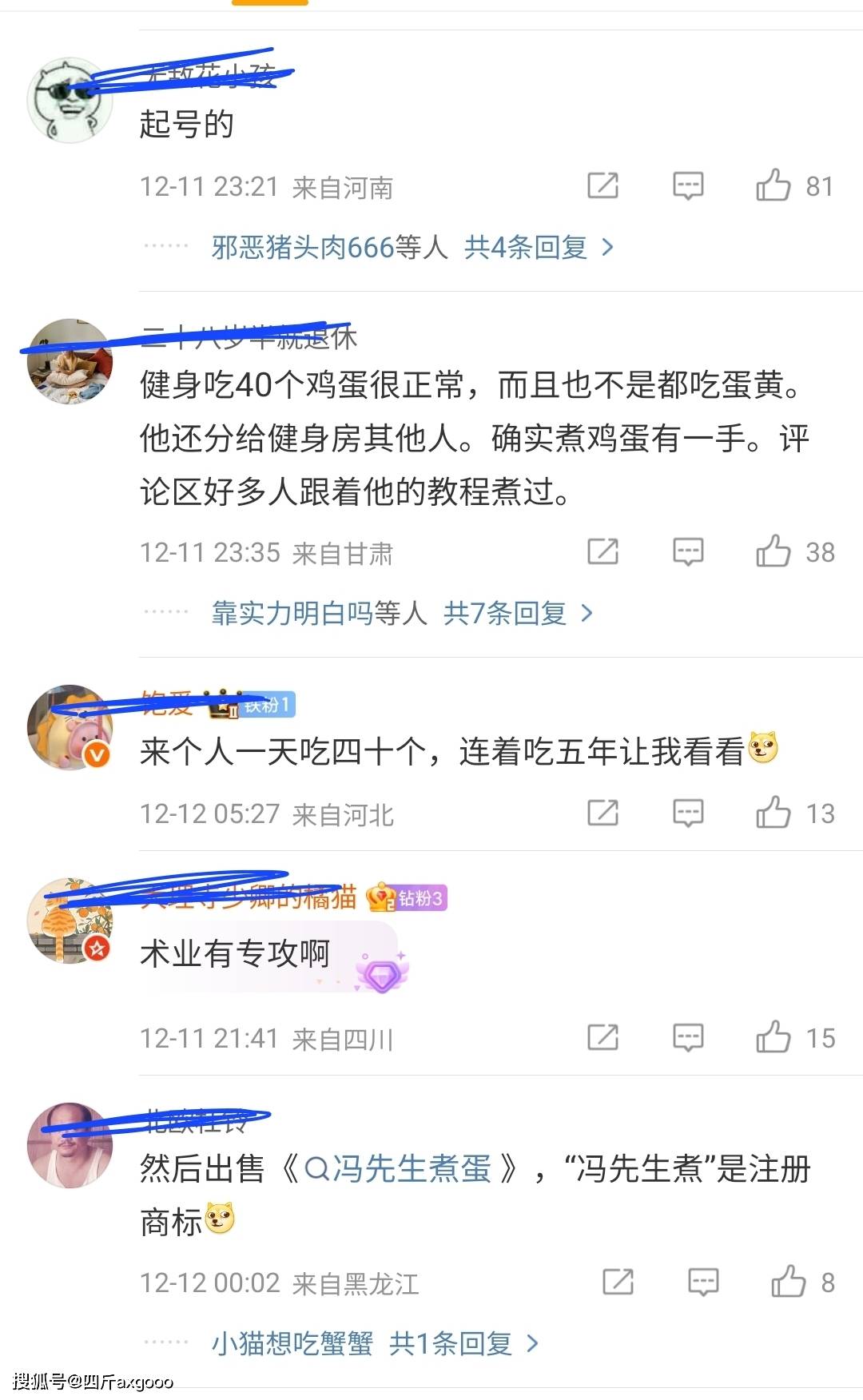Share the comment "起号的"
The width and height of the screenshot is (863, 1400).
(603, 185)
